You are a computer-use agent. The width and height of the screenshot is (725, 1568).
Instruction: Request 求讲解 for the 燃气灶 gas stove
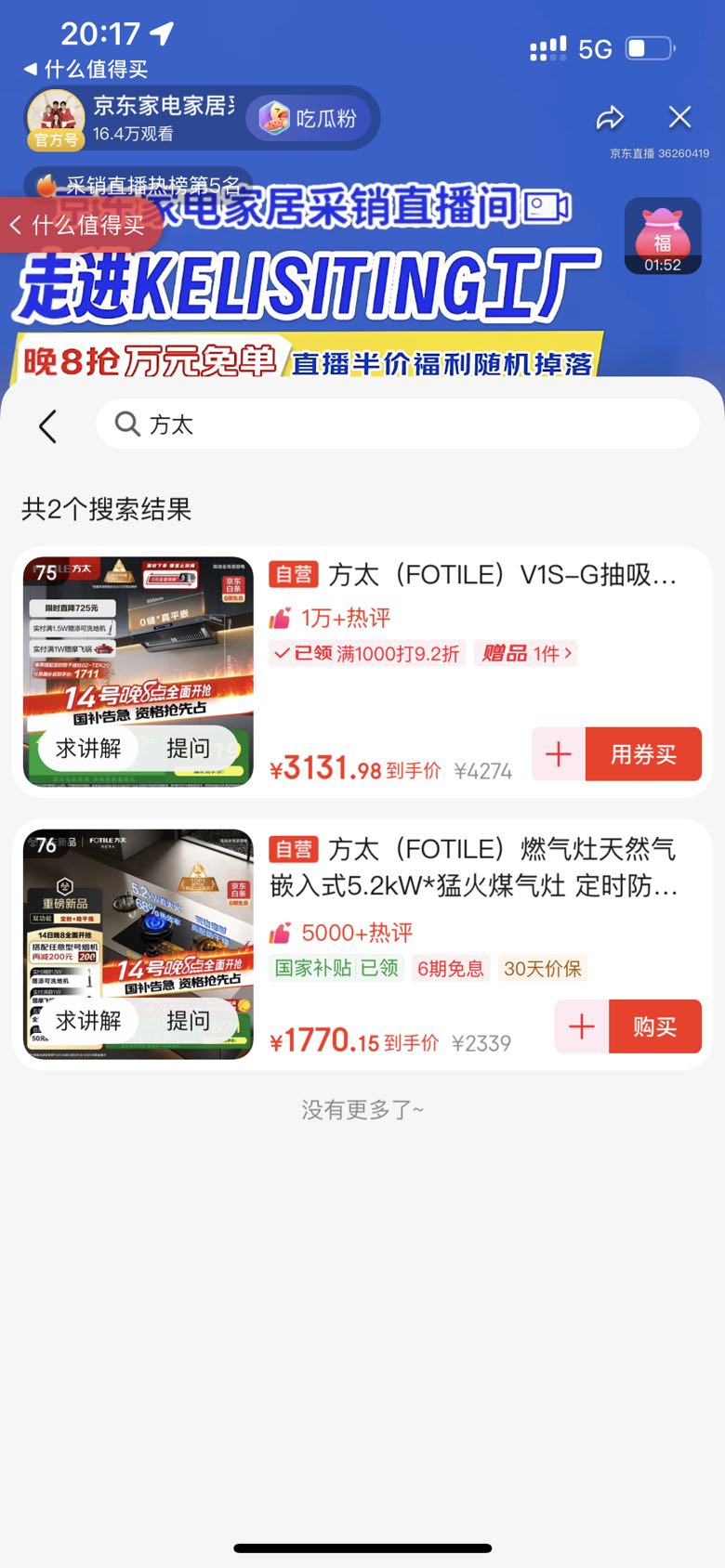pyautogui.click(x=88, y=1021)
